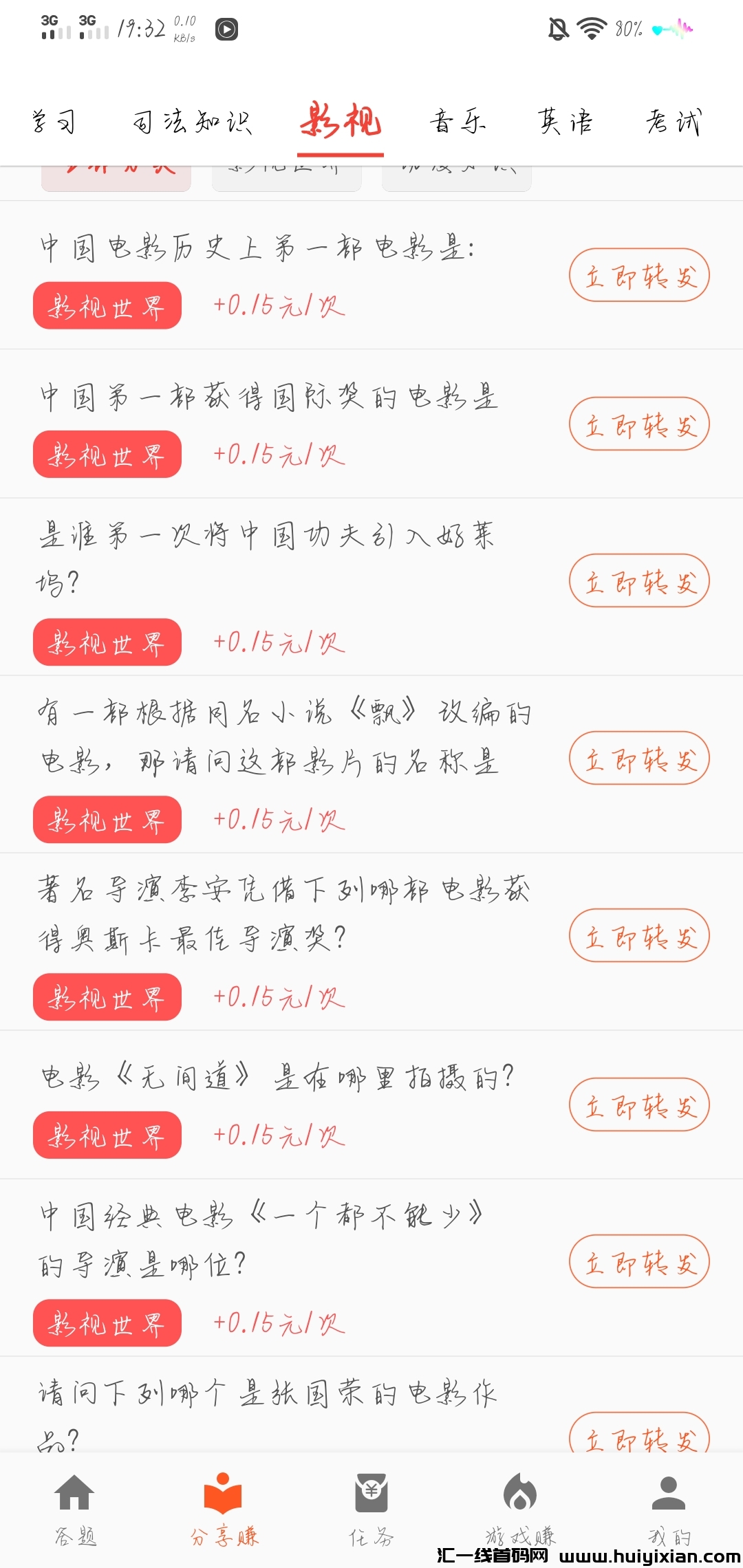
Task: Forward the 《一个都不能少》 director question
Action: (x=639, y=1262)
